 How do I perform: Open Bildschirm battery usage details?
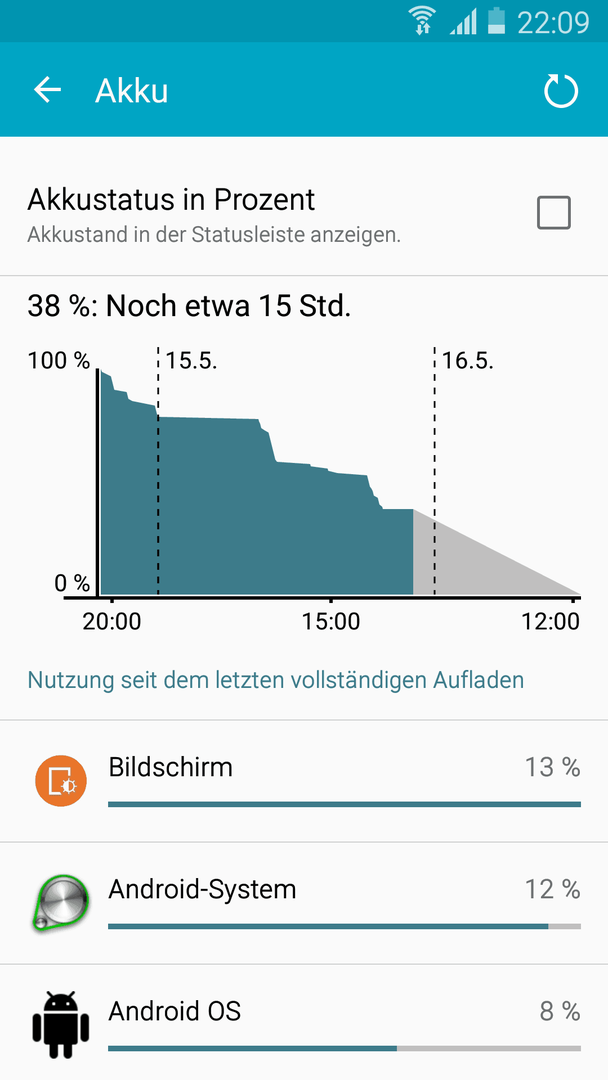304,781
